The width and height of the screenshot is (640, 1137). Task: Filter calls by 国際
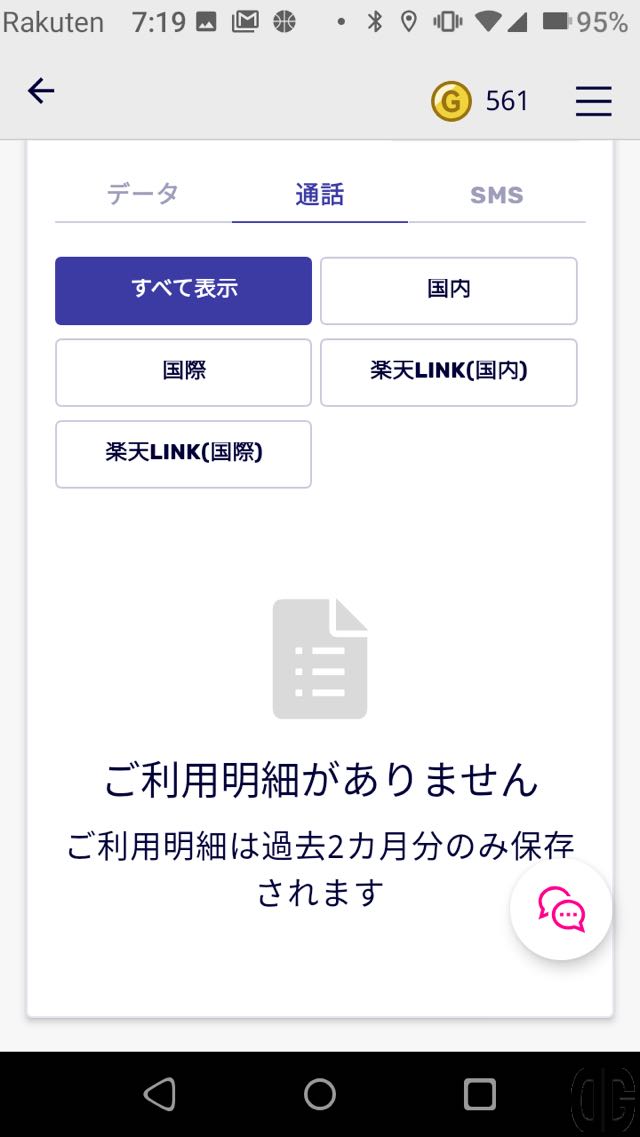[183, 372]
